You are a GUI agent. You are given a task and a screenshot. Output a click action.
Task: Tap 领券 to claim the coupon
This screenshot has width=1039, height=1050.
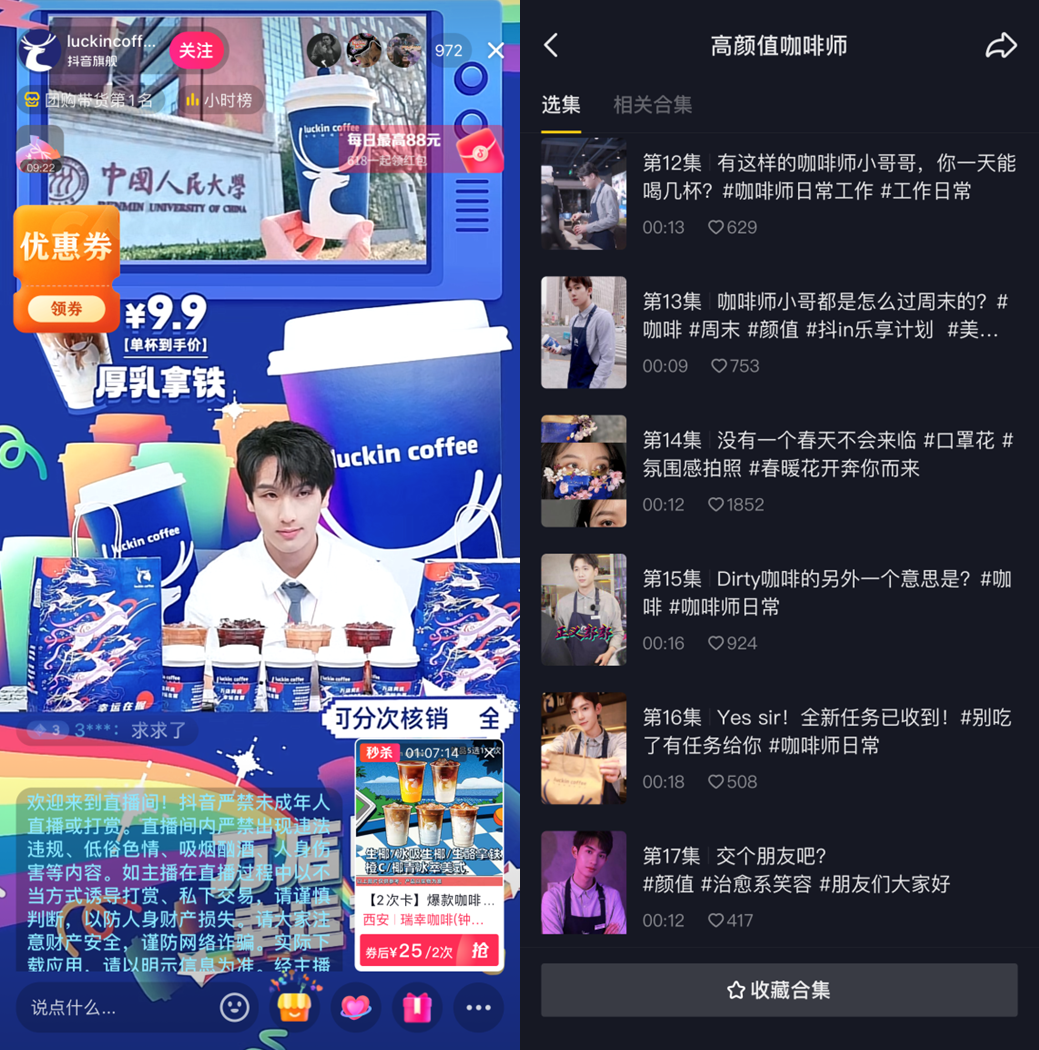66,309
